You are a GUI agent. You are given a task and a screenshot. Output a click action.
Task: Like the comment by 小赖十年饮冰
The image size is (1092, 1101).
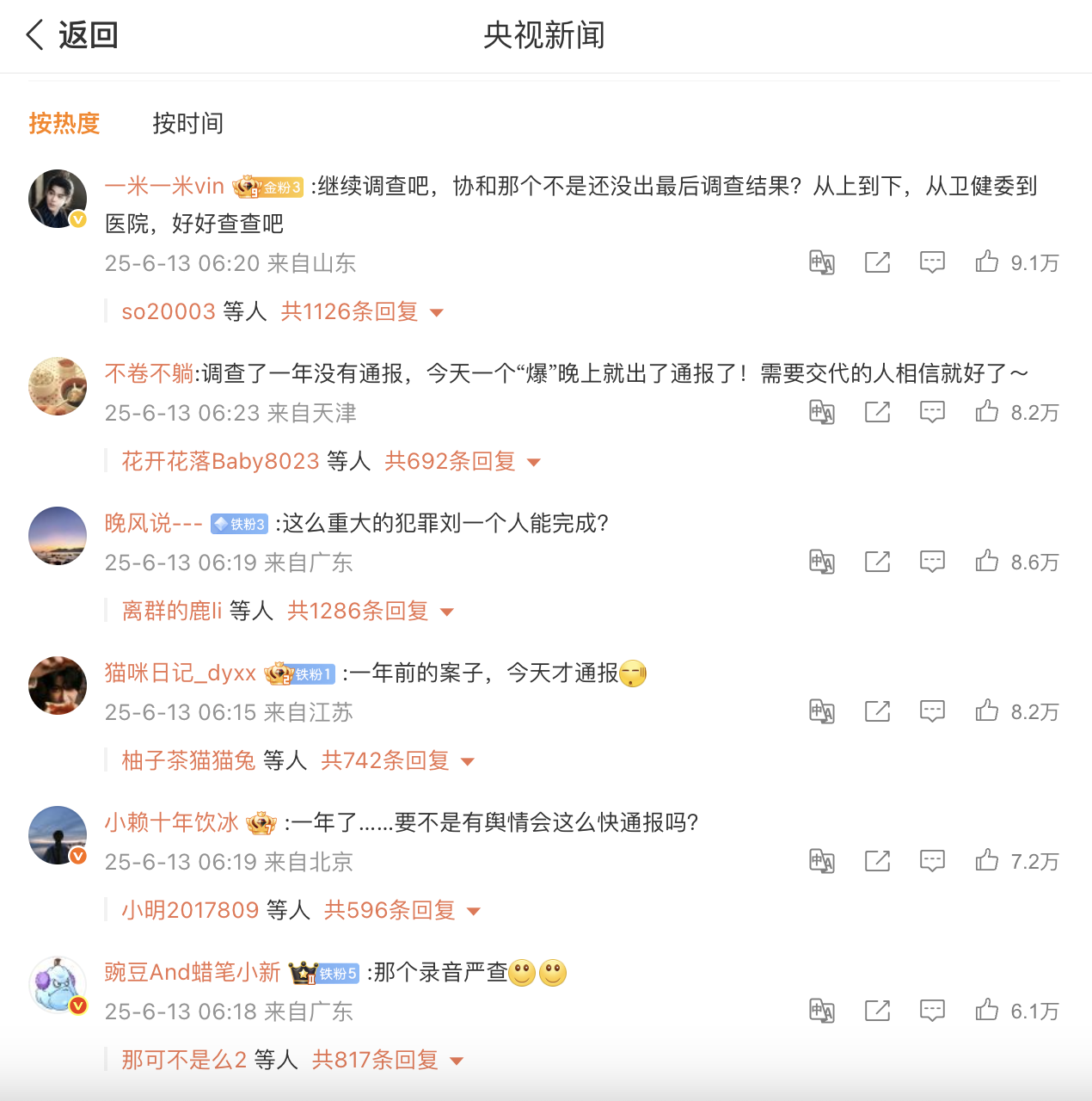click(987, 861)
